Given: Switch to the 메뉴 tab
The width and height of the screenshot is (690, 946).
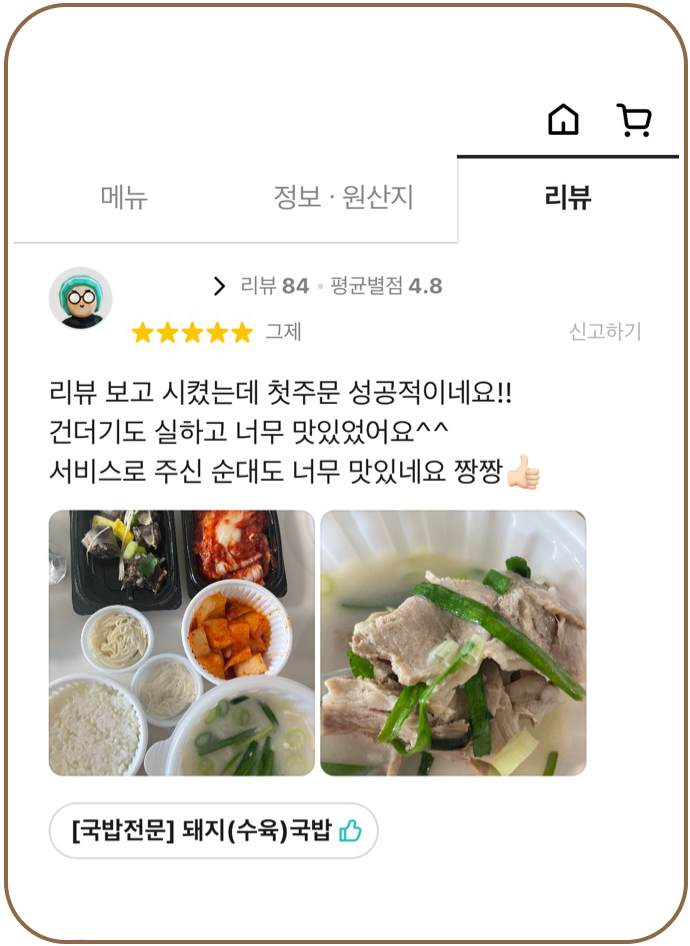Looking at the screenshot, I should point(124,197).
